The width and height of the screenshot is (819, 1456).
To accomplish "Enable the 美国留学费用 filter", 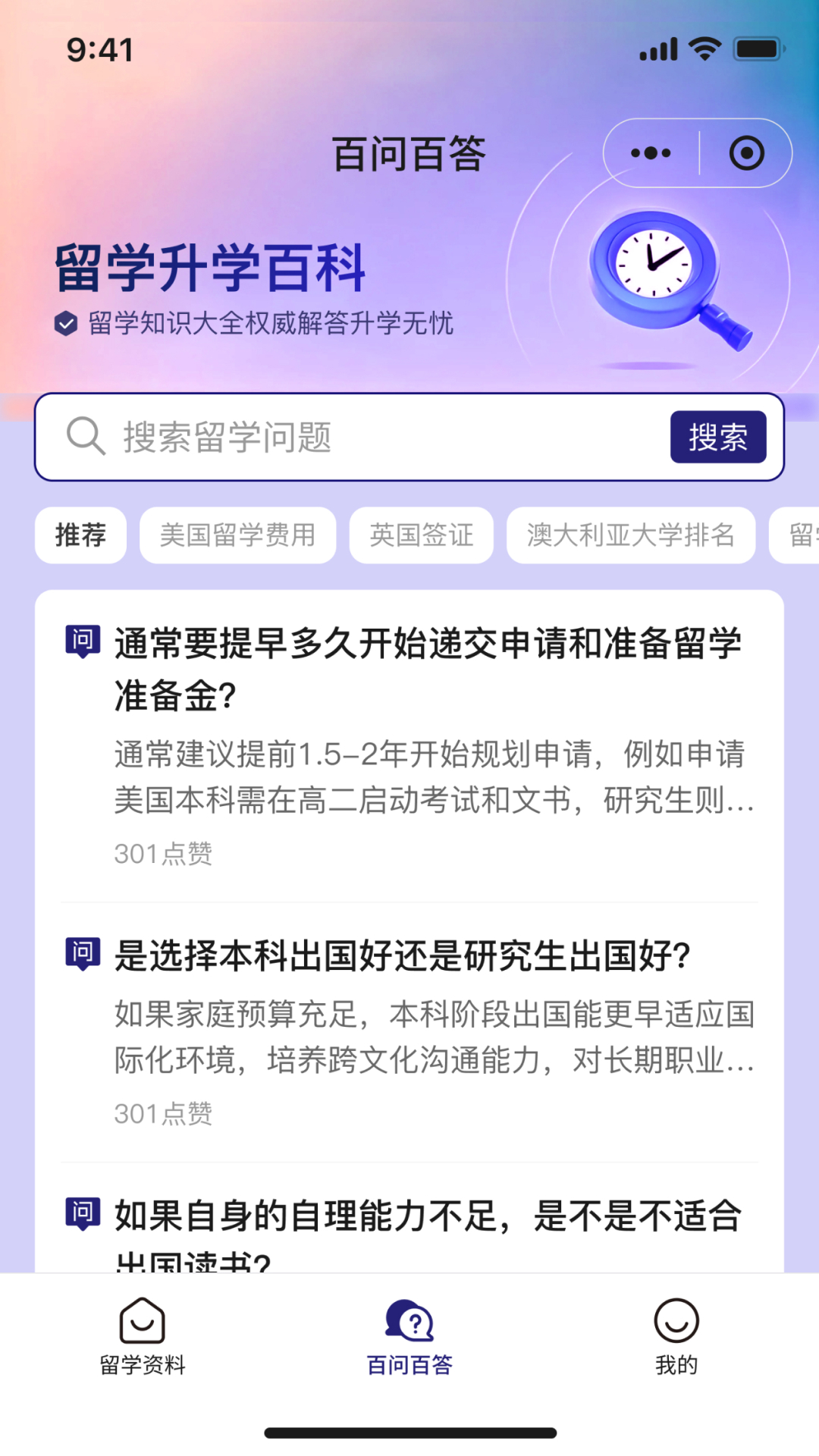I will point(238,535).
